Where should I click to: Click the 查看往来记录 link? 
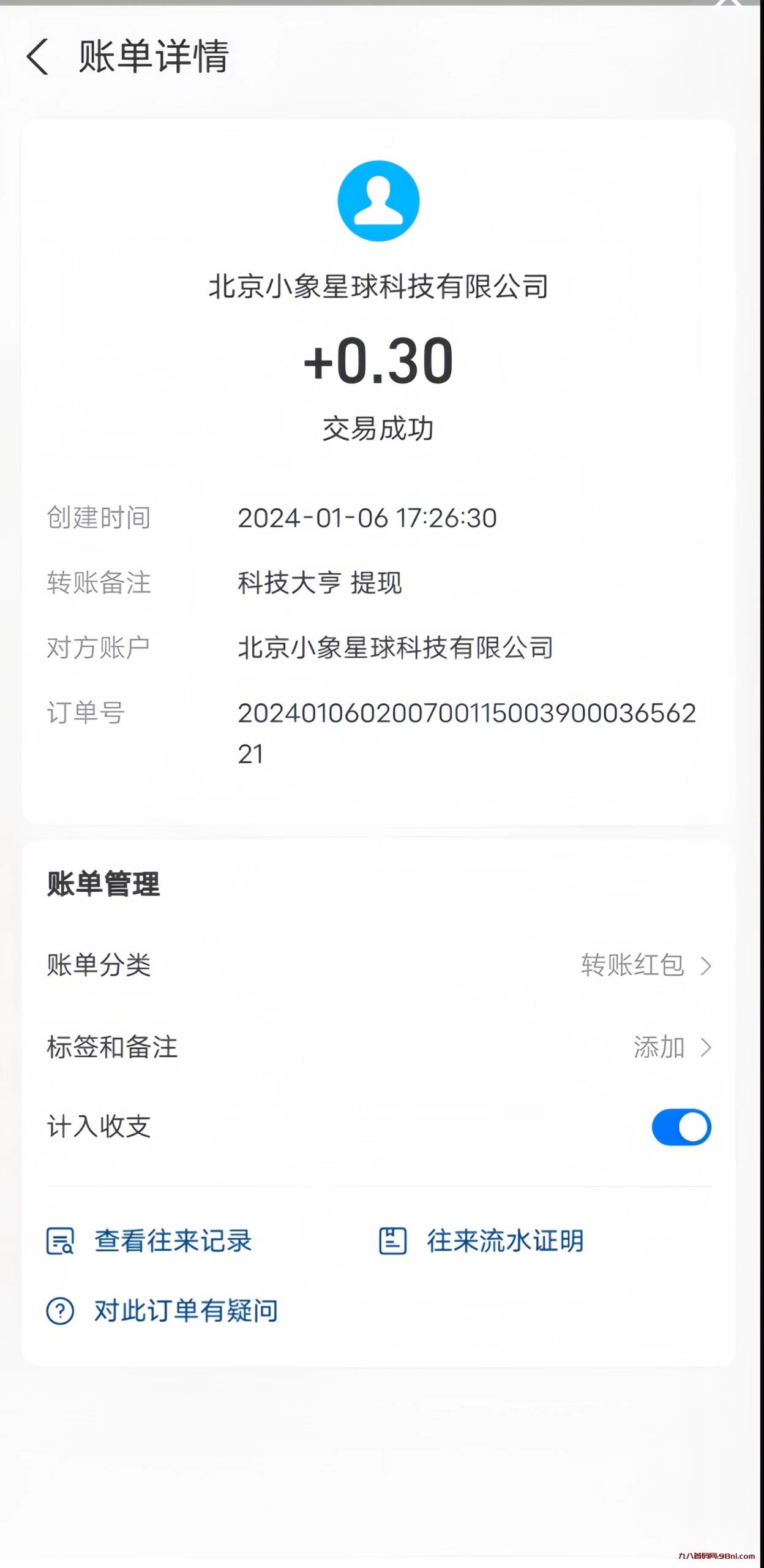(173, 1240)
